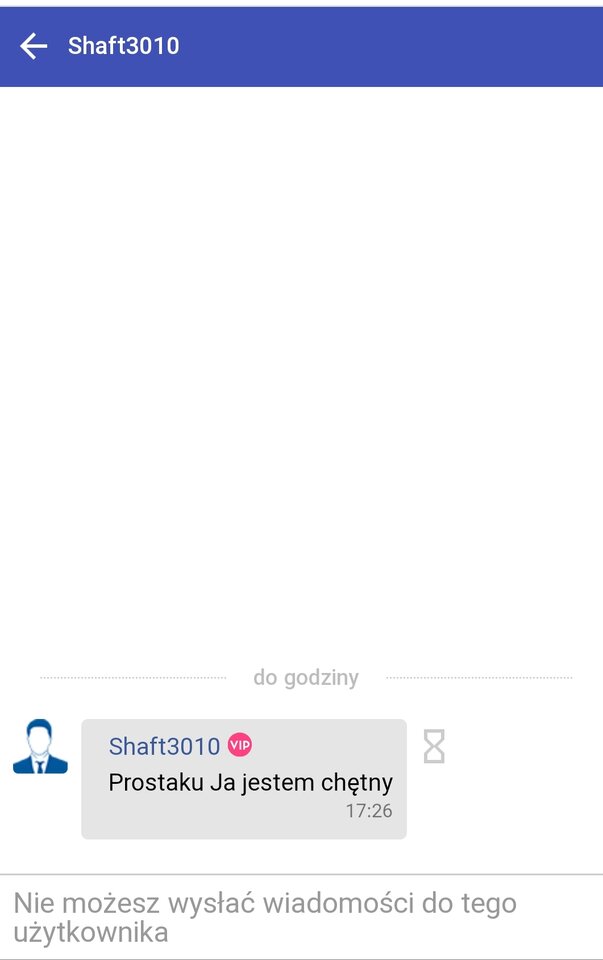603x960 pixels.
Task: Open Shaft3010's profile avatar
Action: pos(40,747)
